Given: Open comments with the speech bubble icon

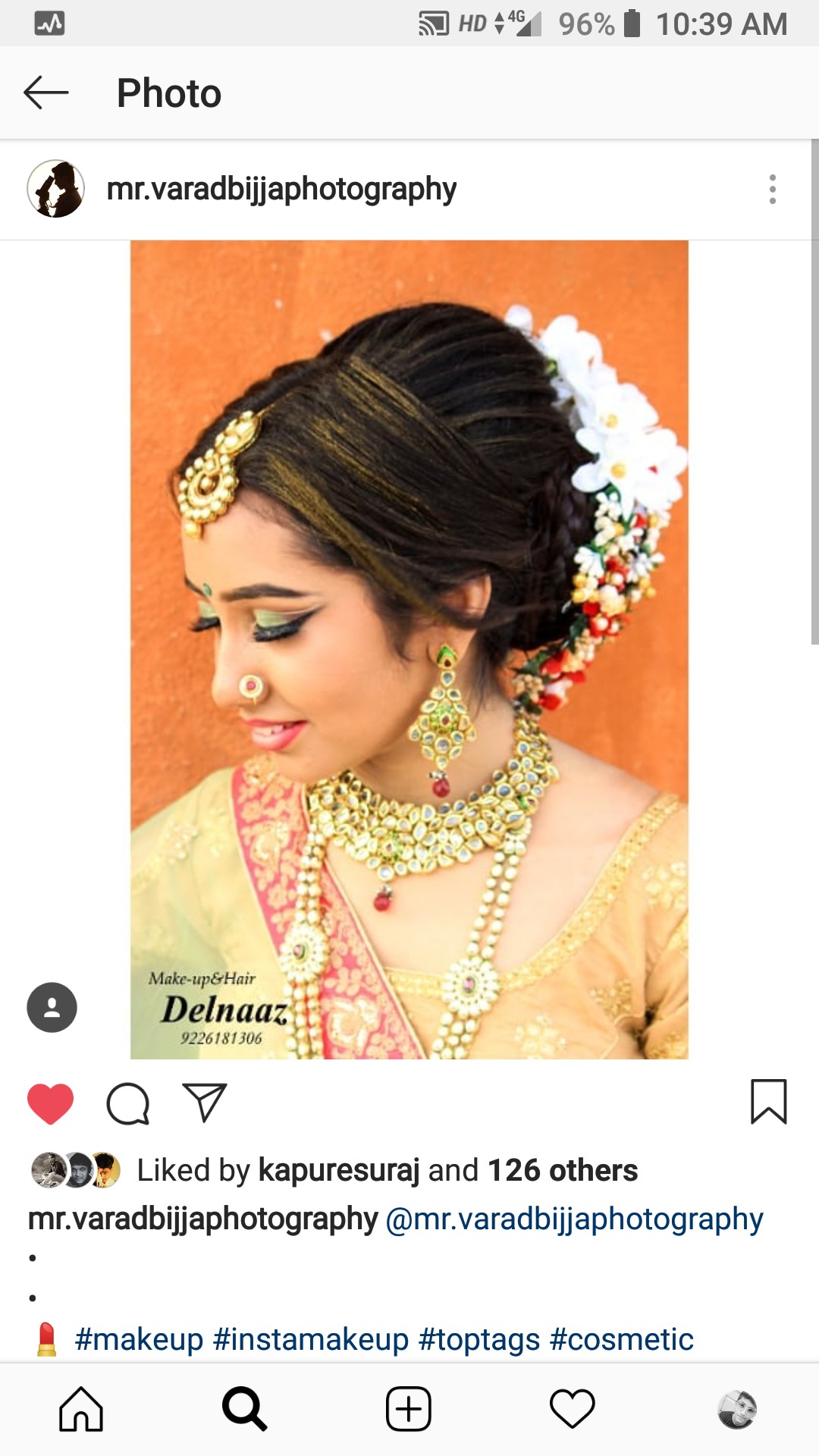Looking at the screenshot, I should tap(127, 1103).
